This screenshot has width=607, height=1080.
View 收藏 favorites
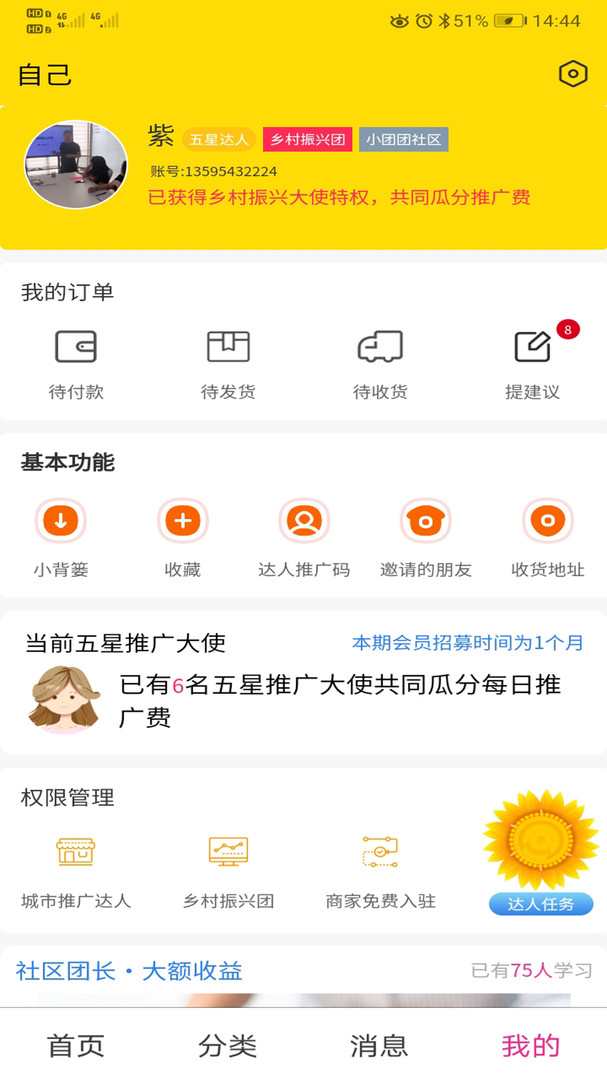pos(183,539)
